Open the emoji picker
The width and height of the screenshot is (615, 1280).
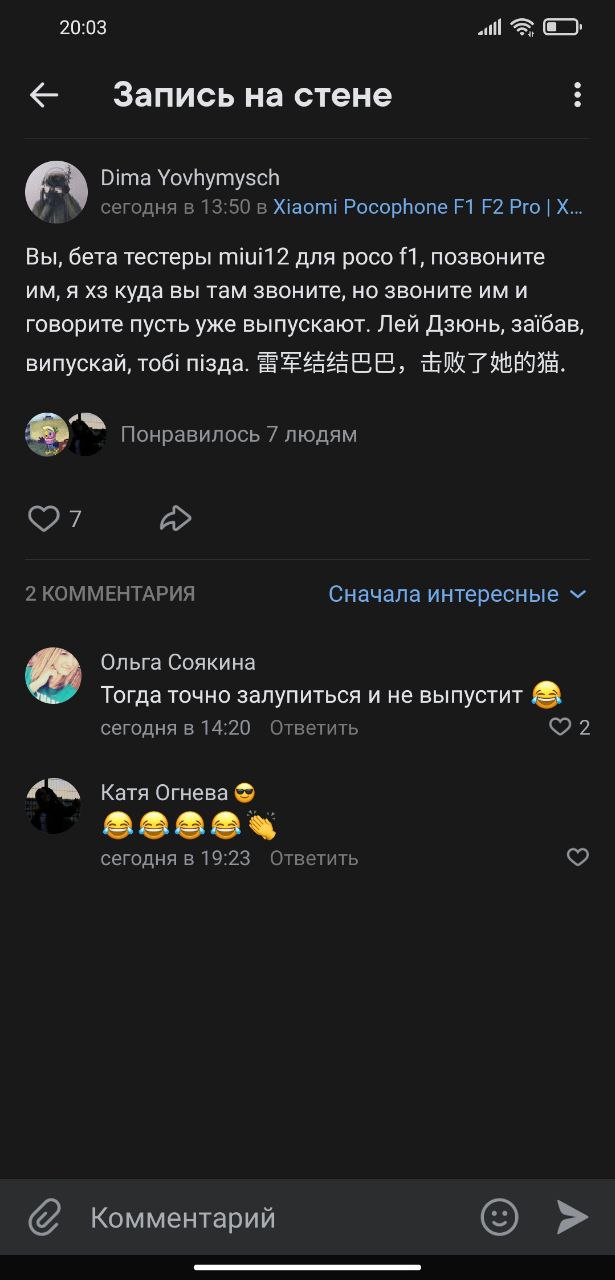500,1217
